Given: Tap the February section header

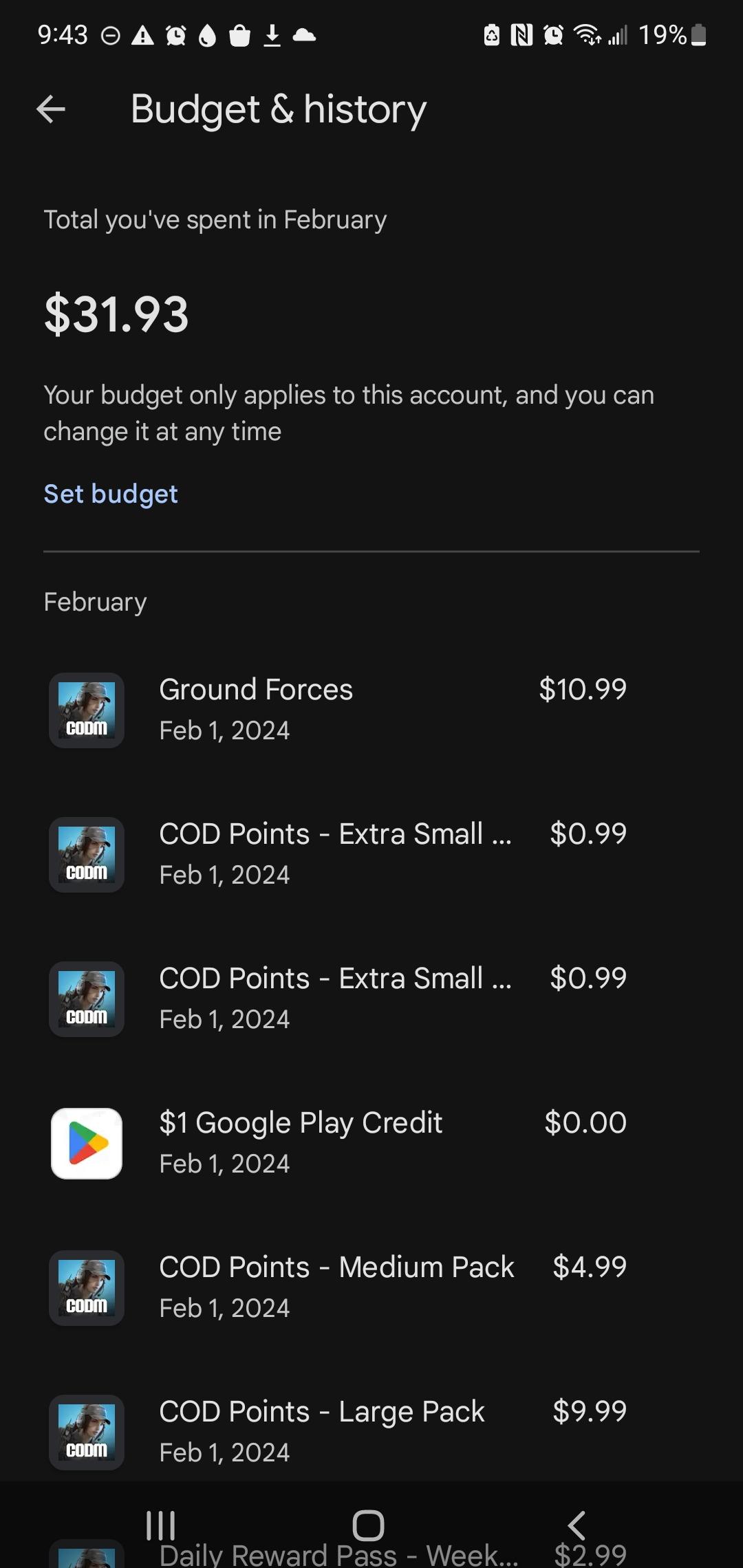Looking at the screenshot, I should click(x=94, y=601).
